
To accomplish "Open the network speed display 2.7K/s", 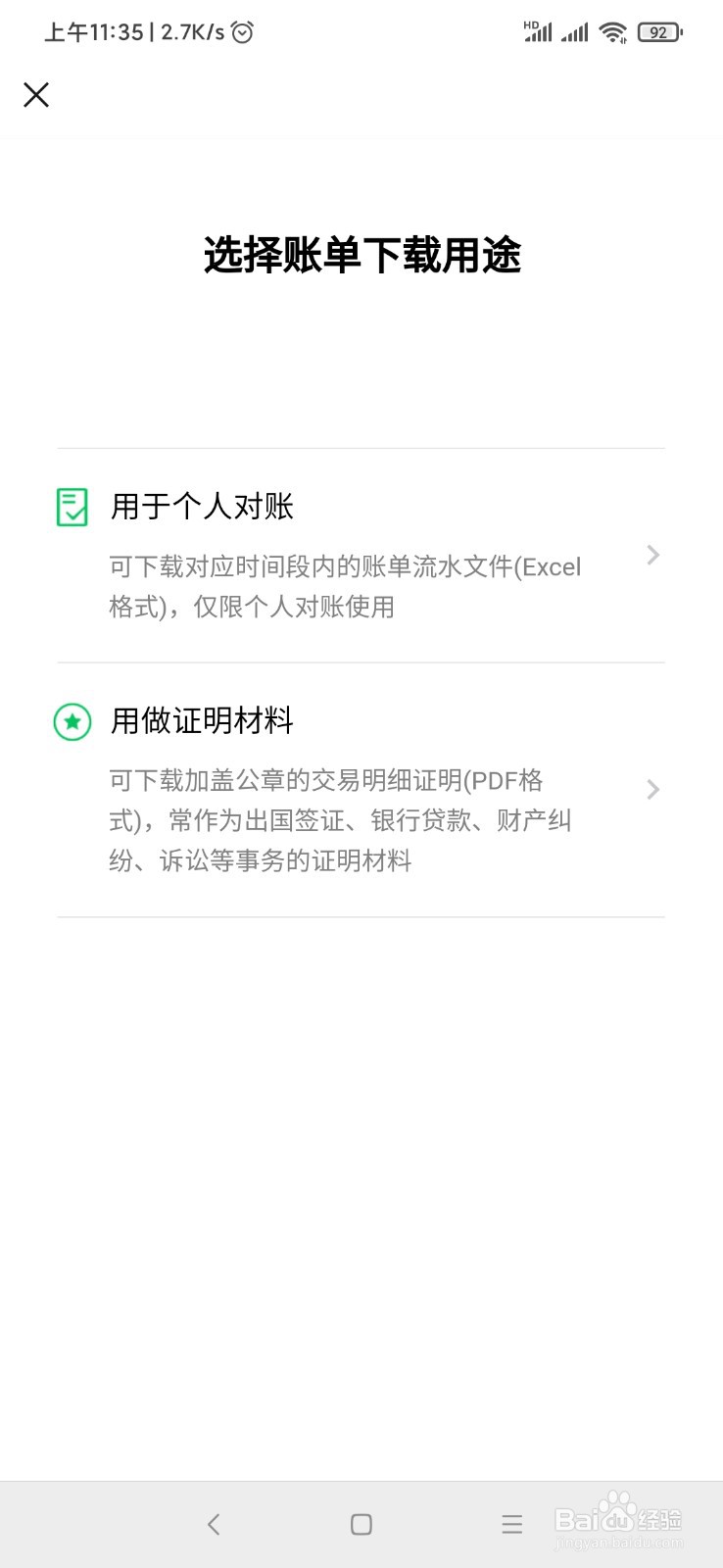I will coord(192,32).
